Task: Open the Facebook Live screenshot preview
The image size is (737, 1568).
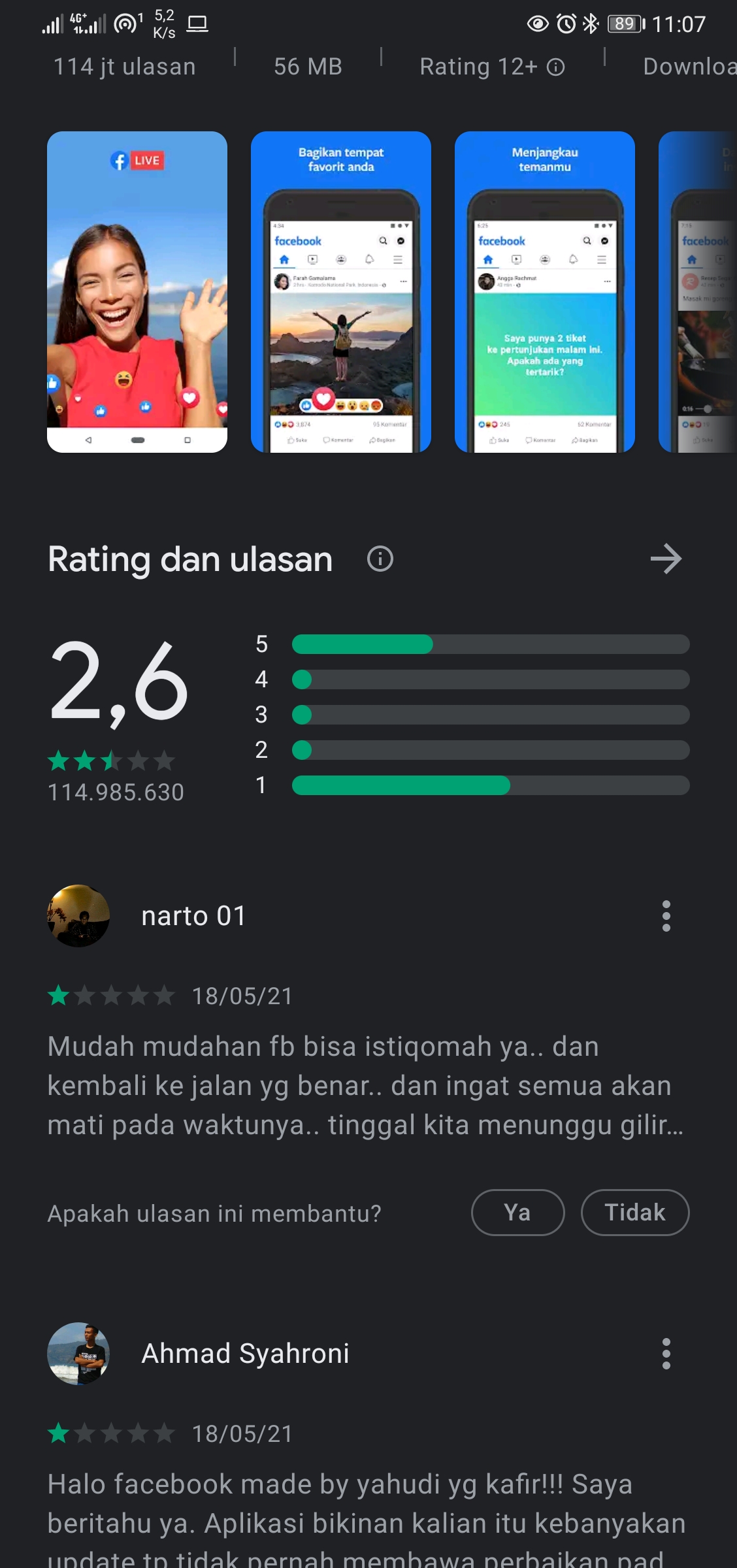Action: (x=137, y=291)
